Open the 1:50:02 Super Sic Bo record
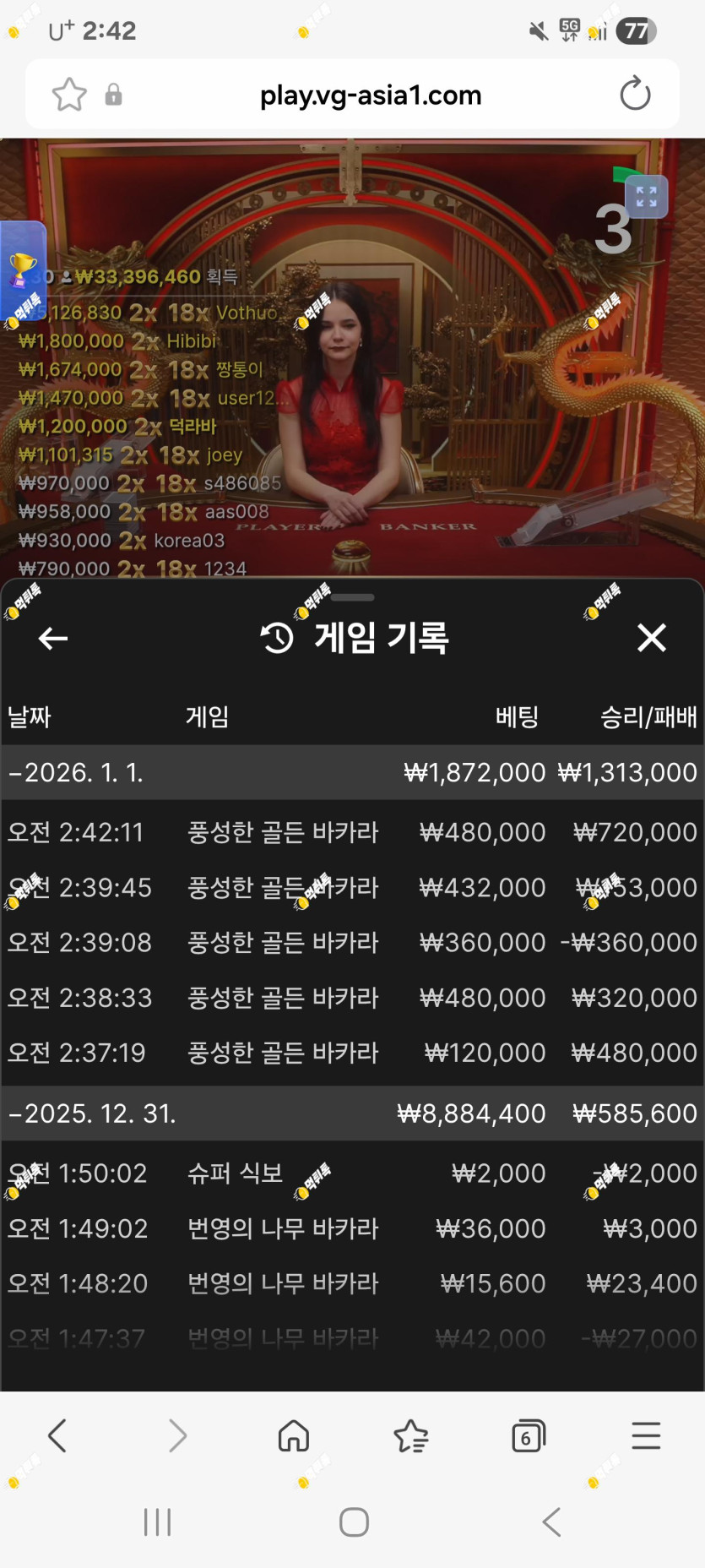 pyautogui.click(x=352, y=1173)
